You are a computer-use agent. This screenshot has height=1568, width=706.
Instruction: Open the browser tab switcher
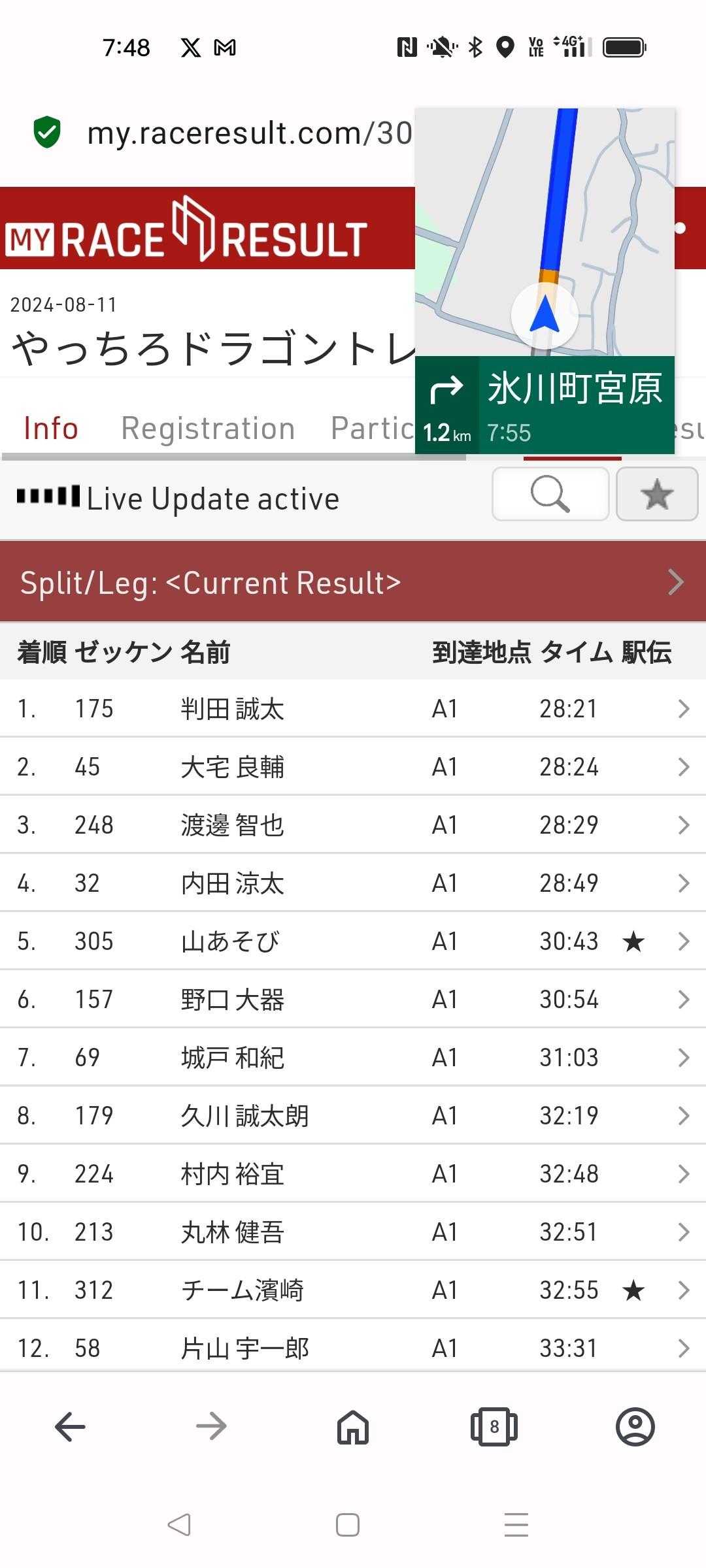[x=494, y=1426]
